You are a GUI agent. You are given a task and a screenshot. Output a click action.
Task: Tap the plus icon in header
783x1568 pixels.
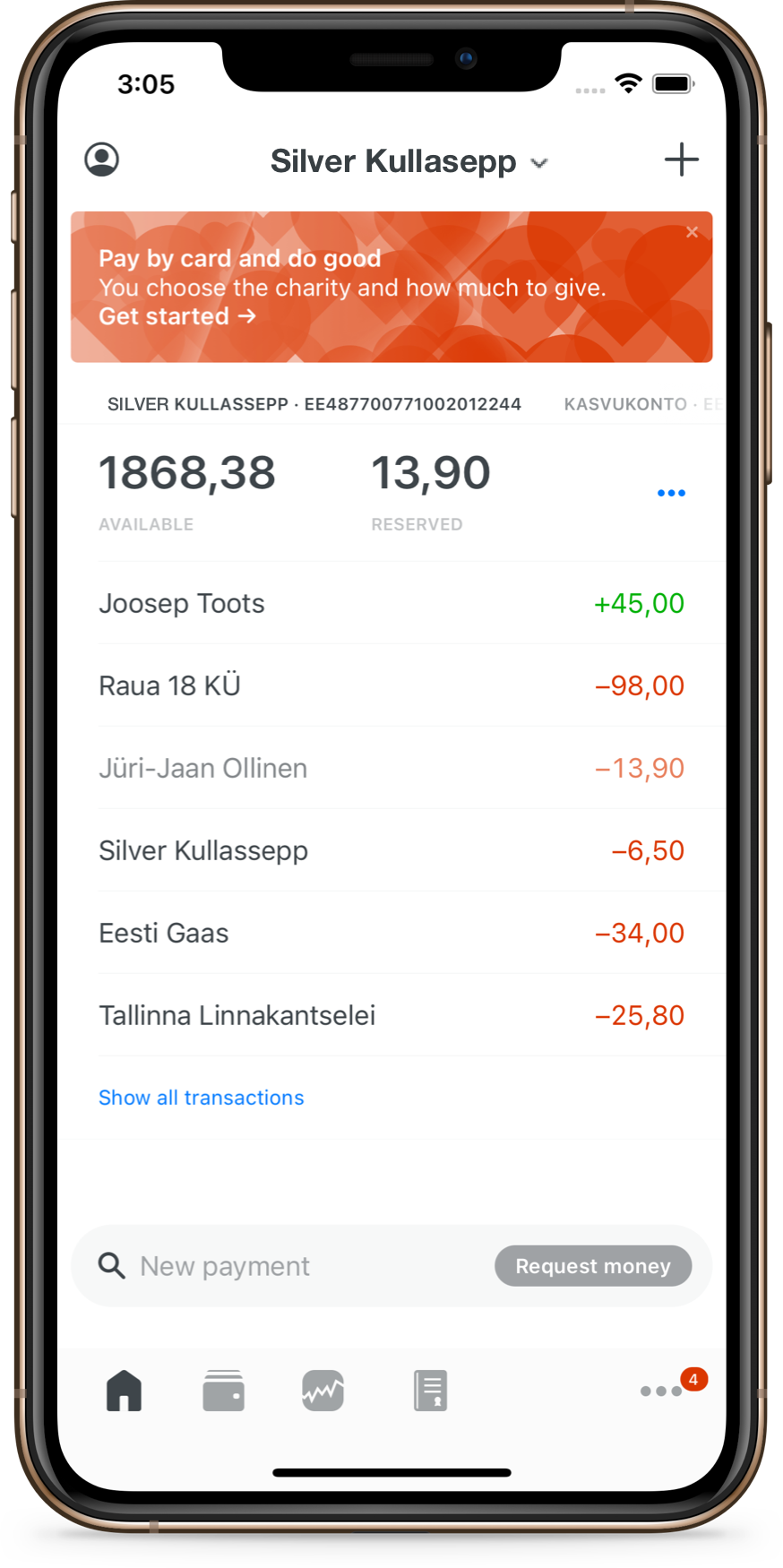(681, 159)
